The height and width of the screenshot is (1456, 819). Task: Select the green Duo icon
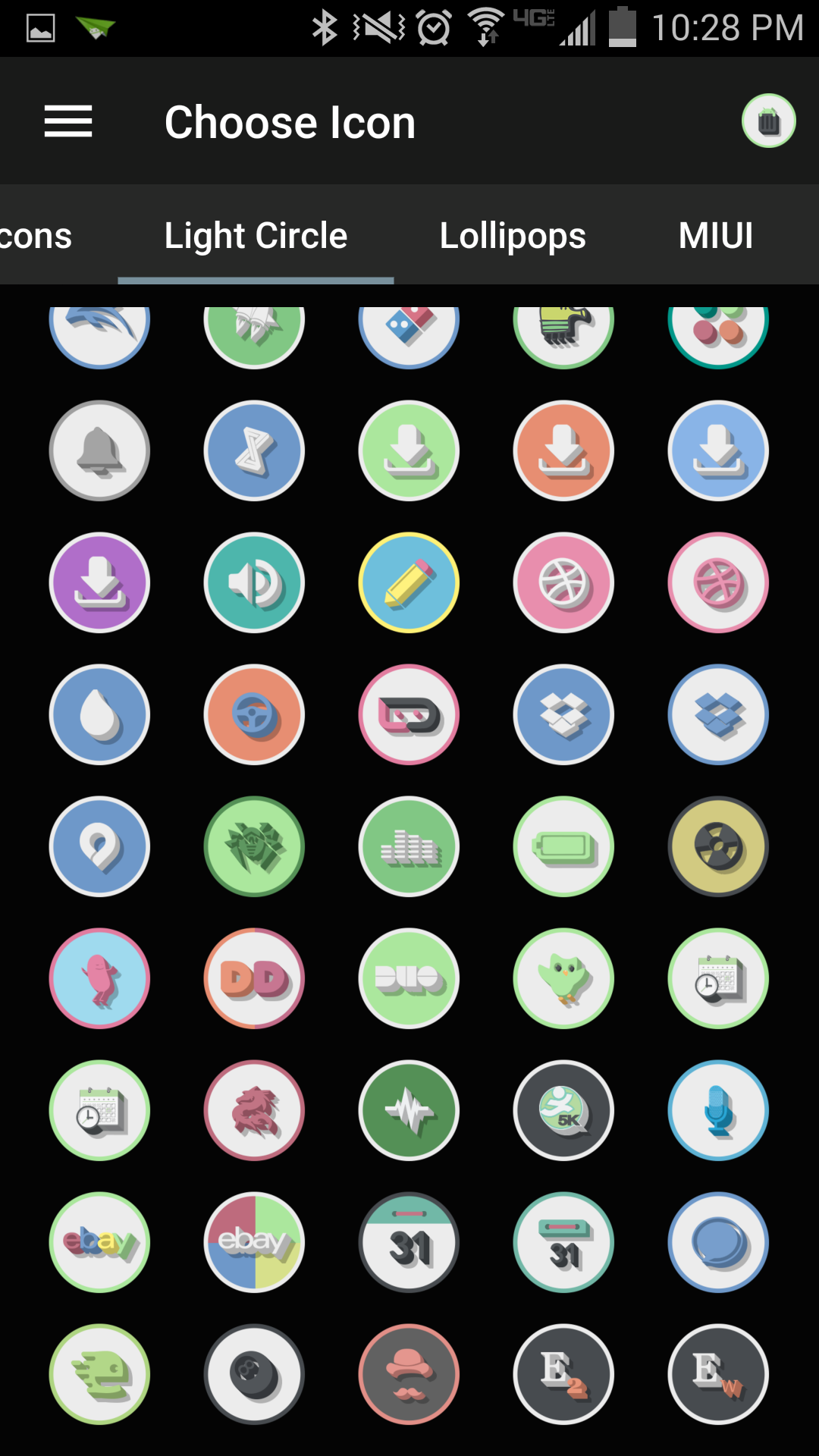click(409, 978)
